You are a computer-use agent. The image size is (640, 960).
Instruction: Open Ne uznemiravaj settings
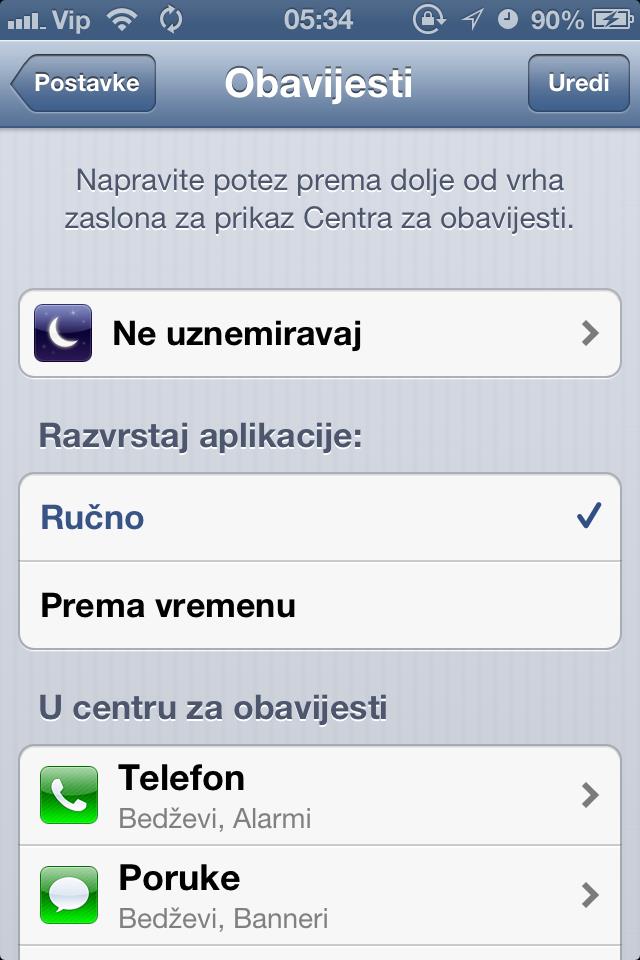coord(320,333)
